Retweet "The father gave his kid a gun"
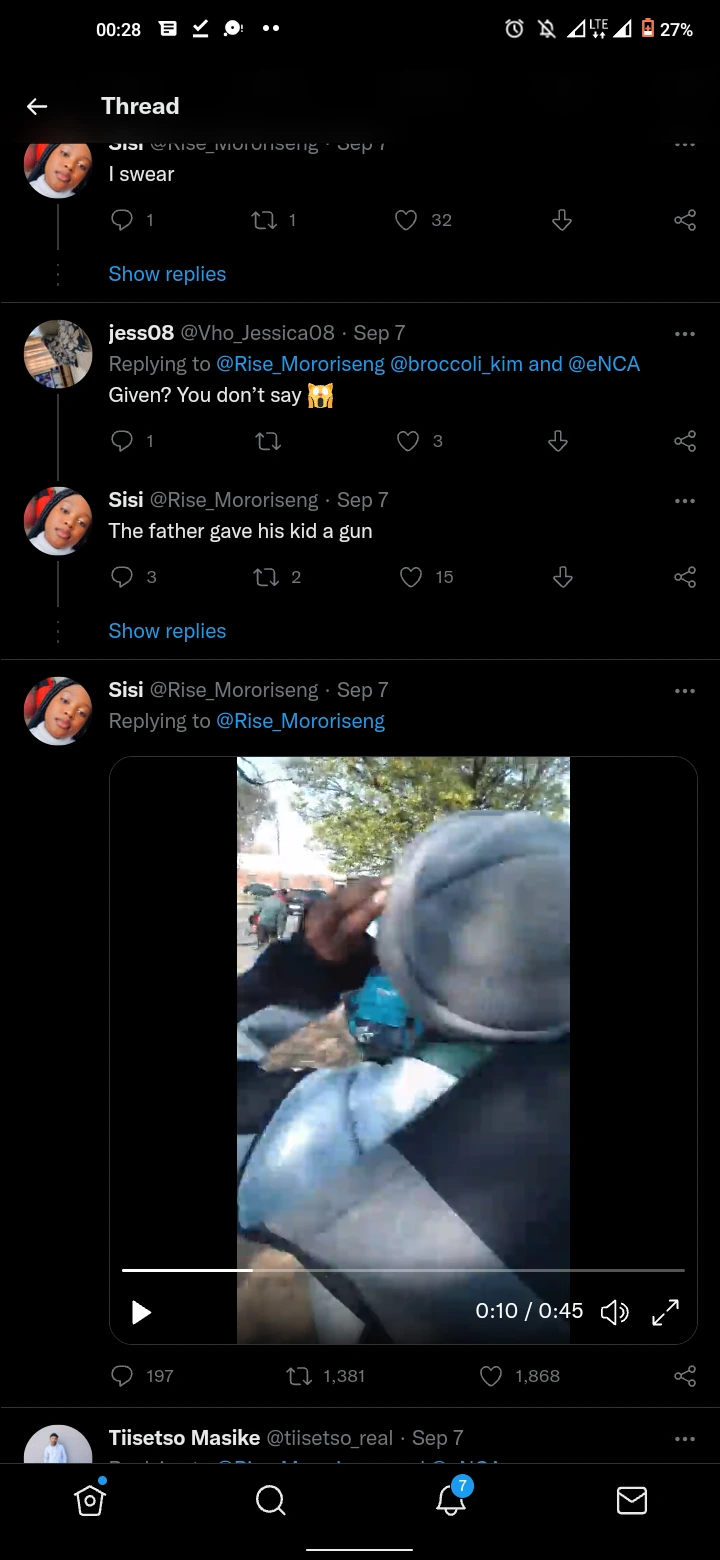The image size is (720, 1560). tap(268, 577)
